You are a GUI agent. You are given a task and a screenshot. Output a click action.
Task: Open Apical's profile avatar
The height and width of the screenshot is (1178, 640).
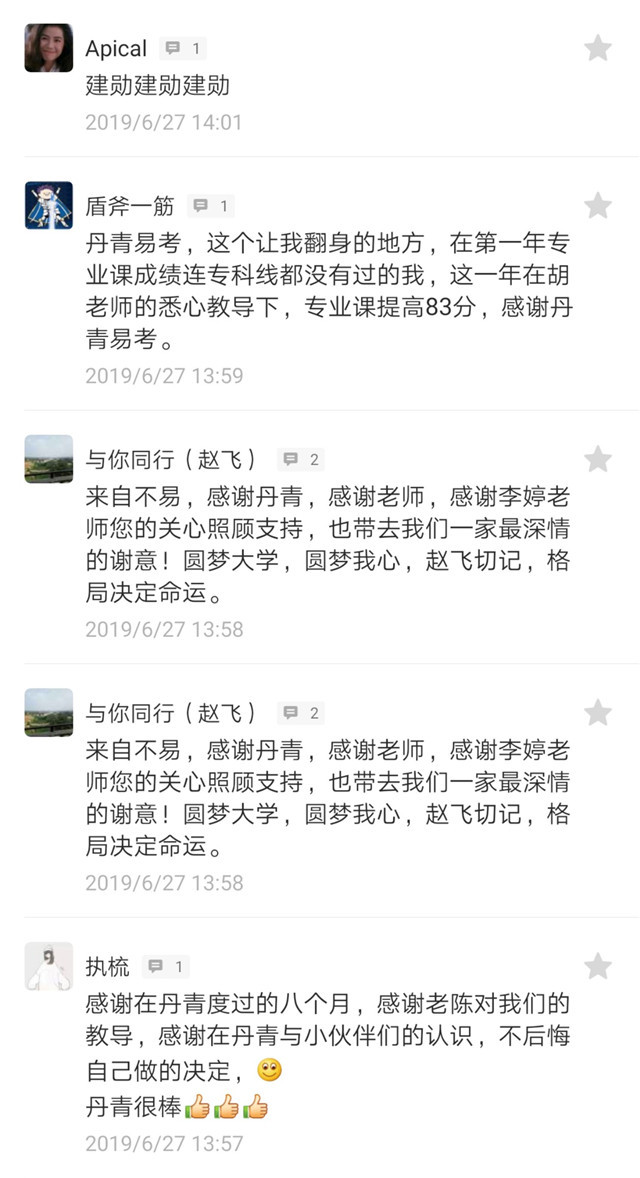pyautogui.click(x=48, y=48)
